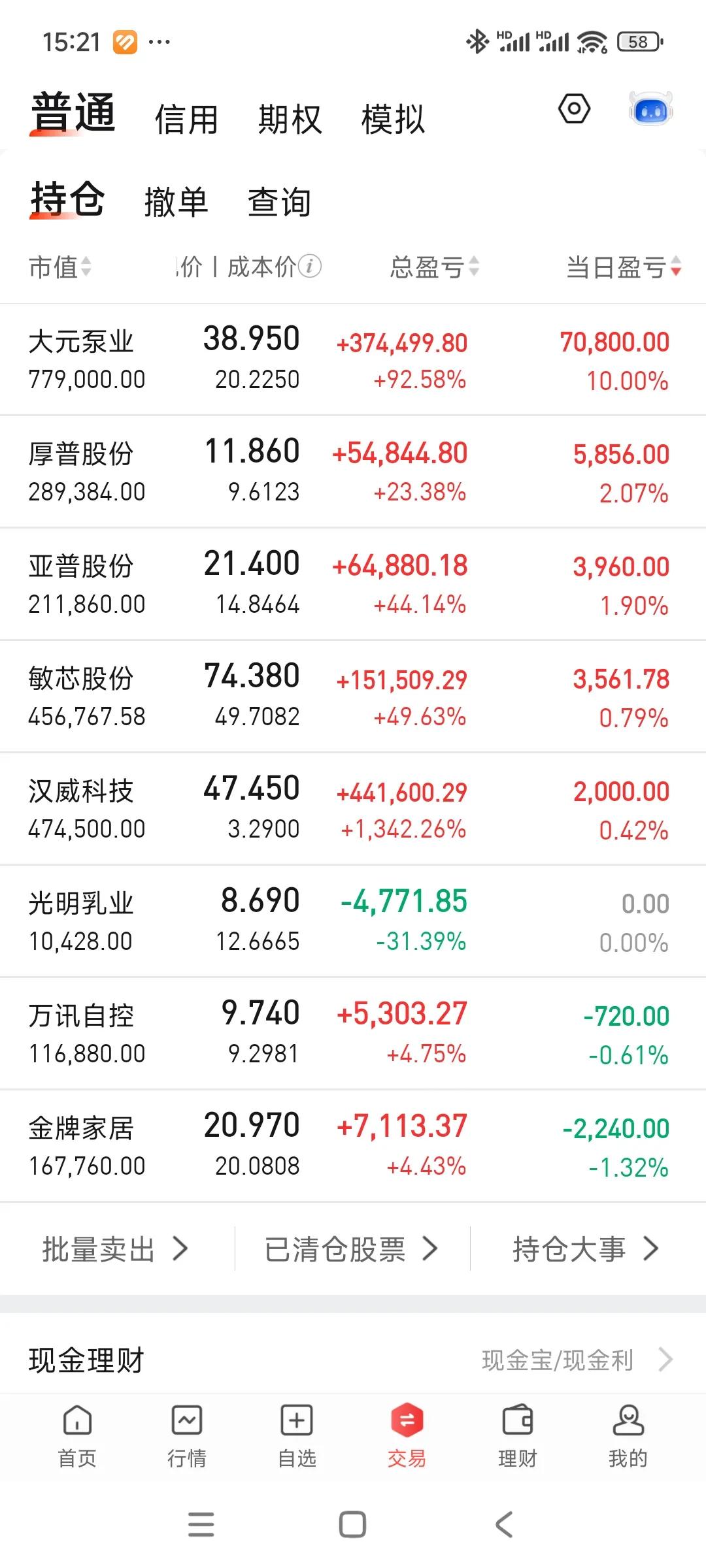Sort holdings by 总盈亏
The width and height of the screenshot is (706, 1568).
(435, 267)
